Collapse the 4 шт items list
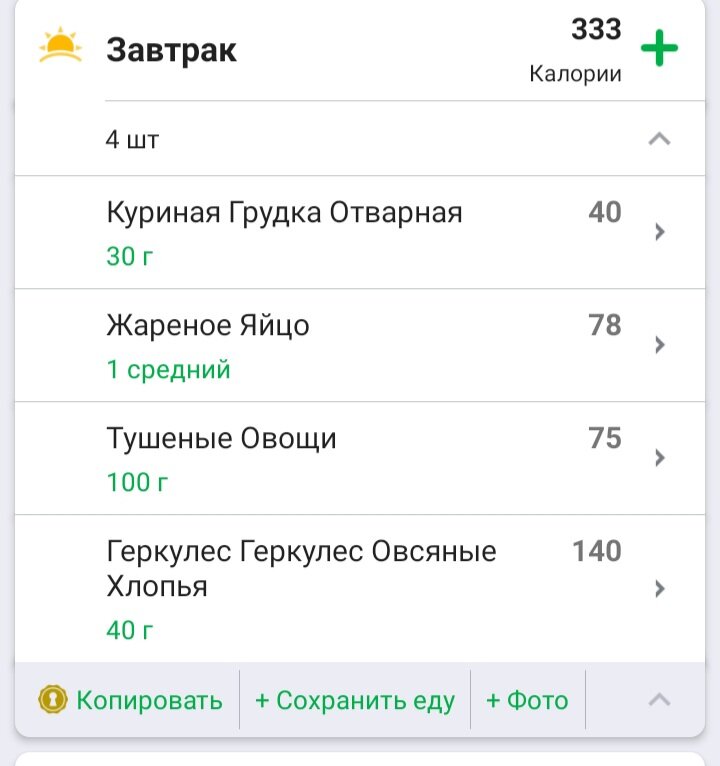Image resolution: width=720 pixels, height=766 pixels. (x=659, y=140)
